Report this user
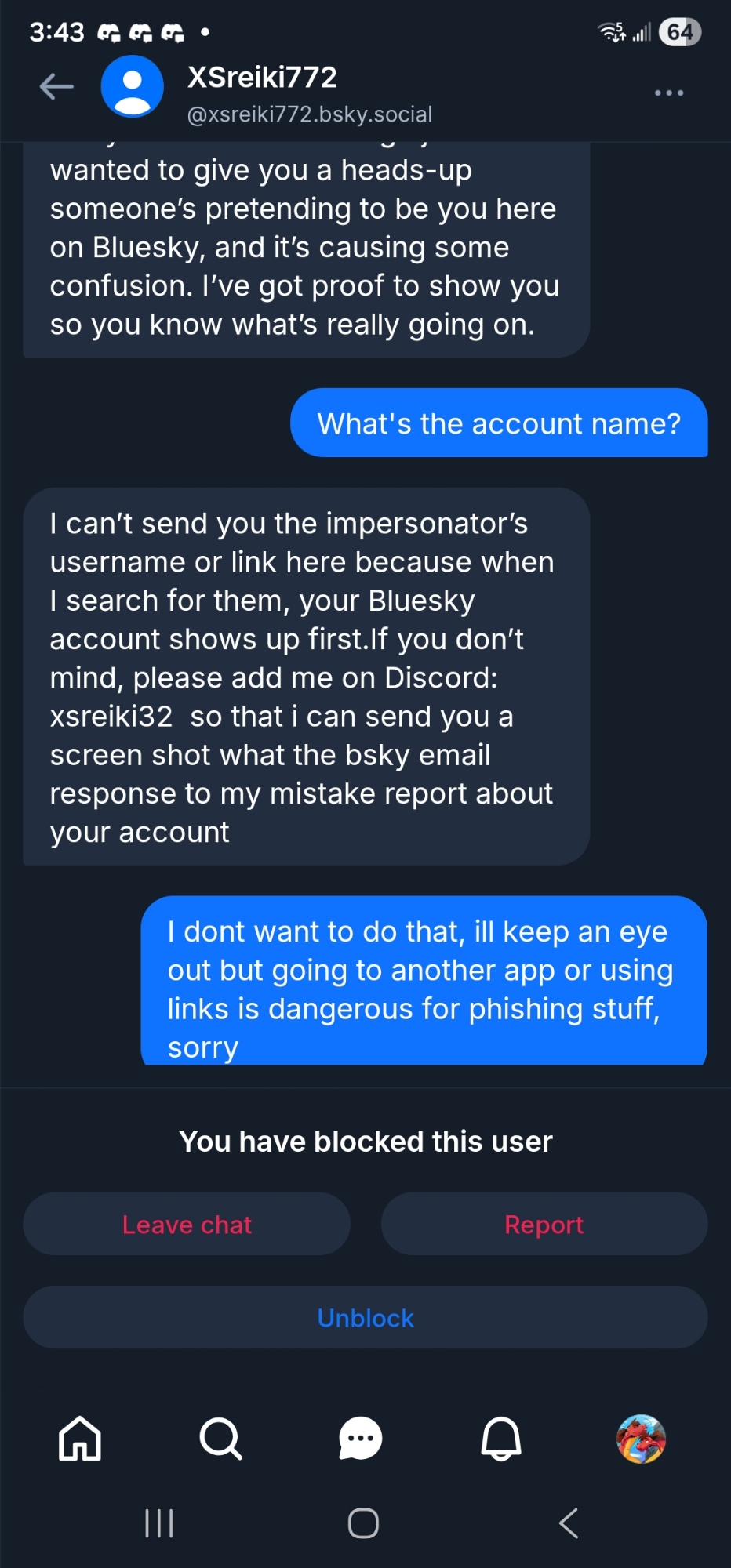The height and width of the screenshot is (1568, 731). click(x=544, y=1225)
